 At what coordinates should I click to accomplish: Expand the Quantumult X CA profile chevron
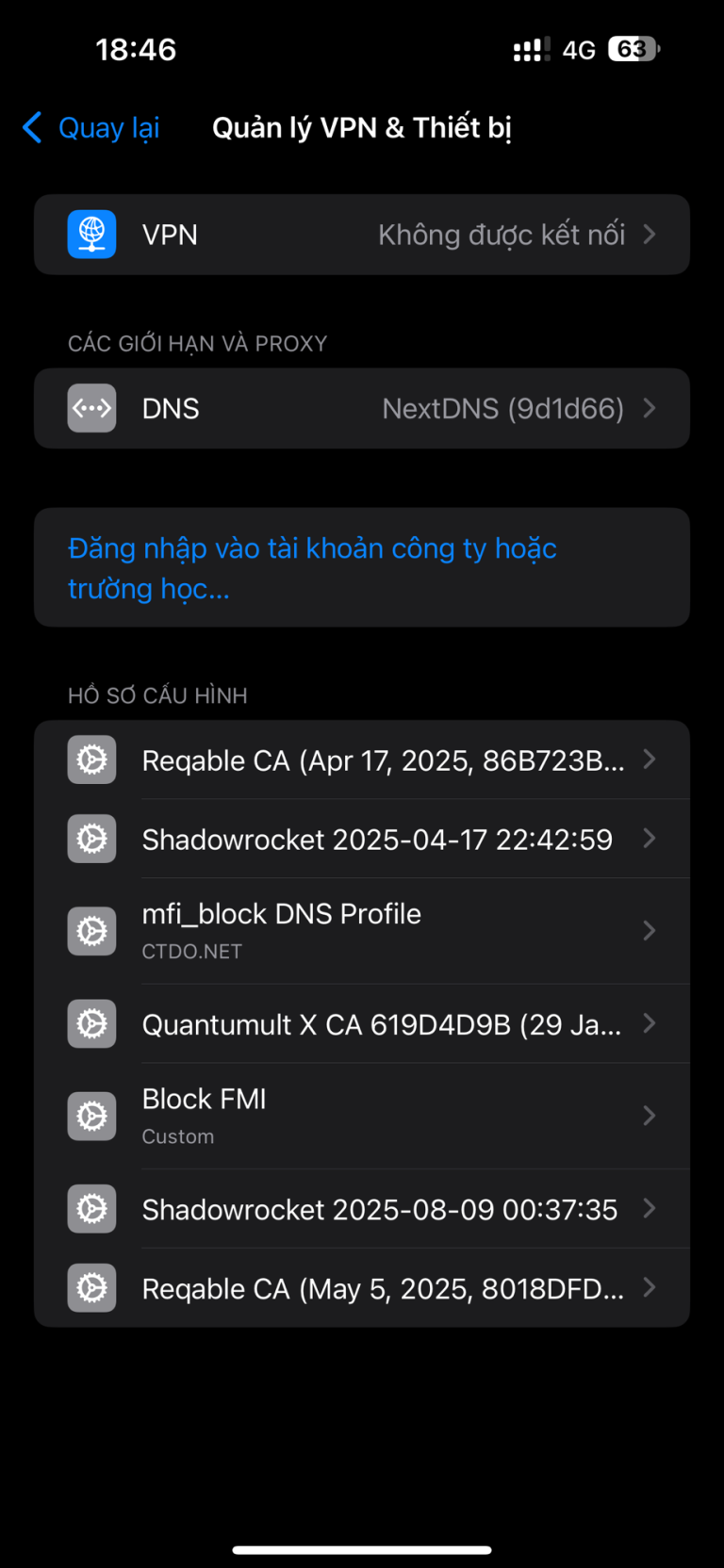650,1023
